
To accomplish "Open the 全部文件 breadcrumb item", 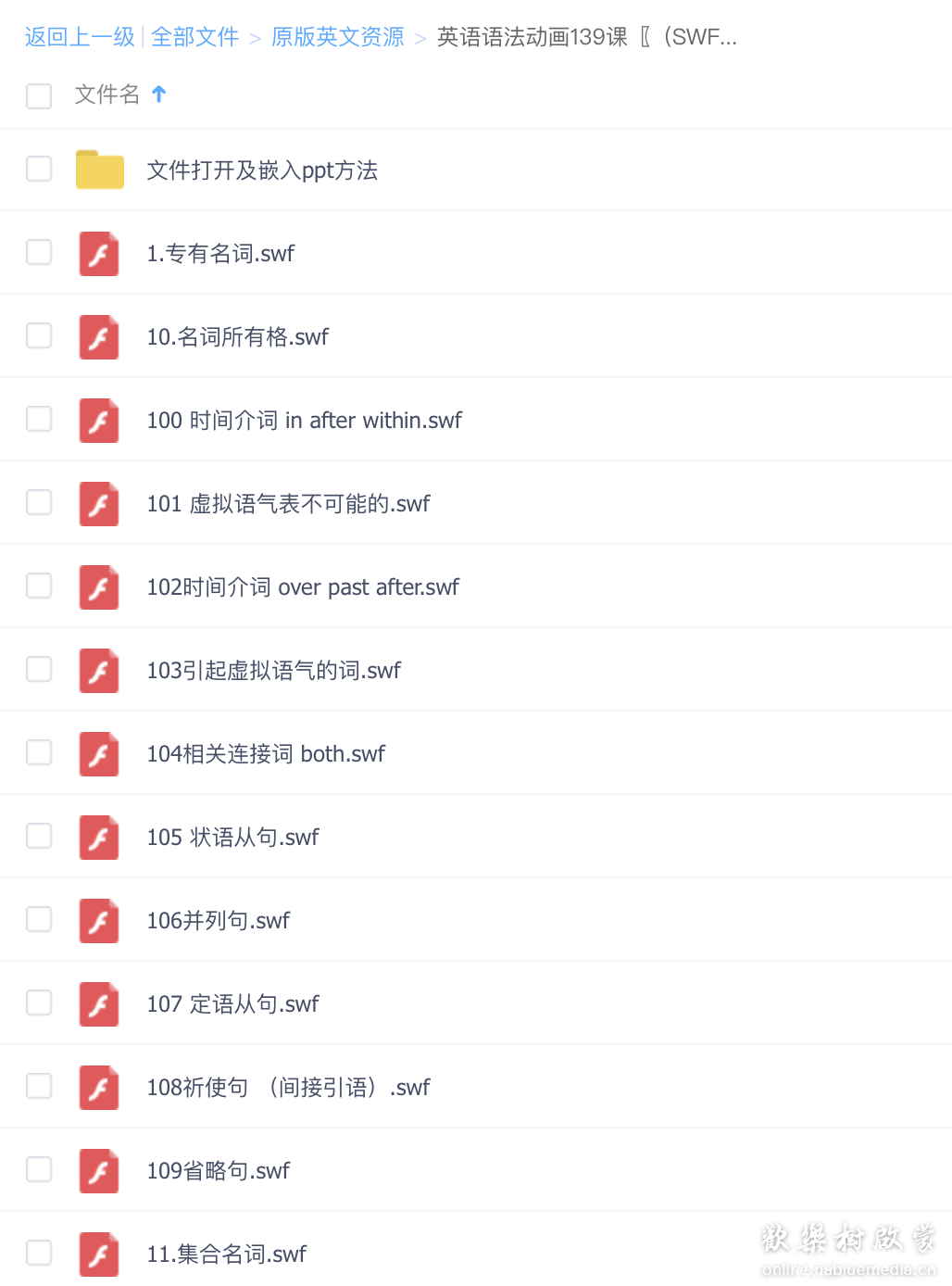I will tap(194, 37).
